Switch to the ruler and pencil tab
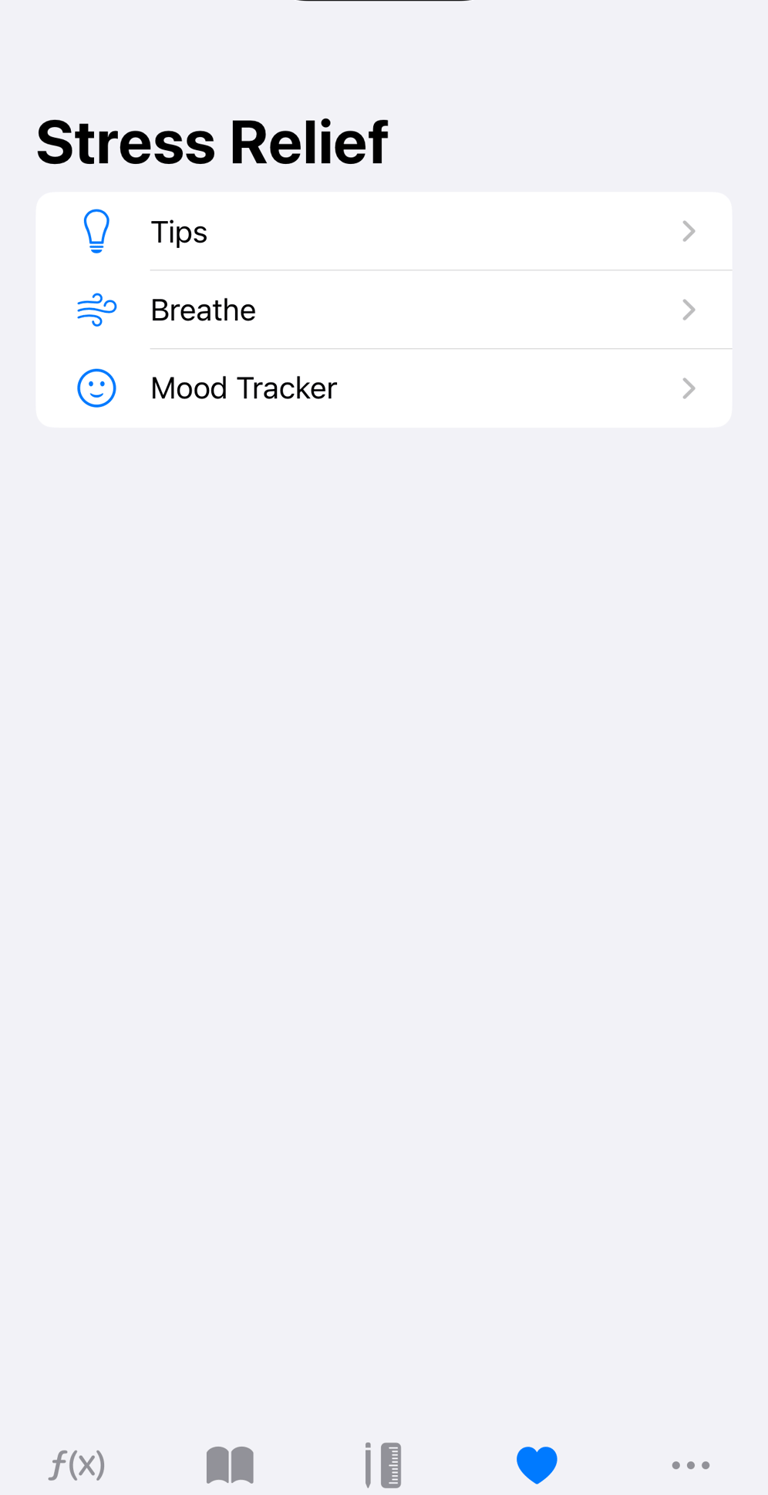The width and height of the screenshot is (768, 1495). coord(383,1465)
